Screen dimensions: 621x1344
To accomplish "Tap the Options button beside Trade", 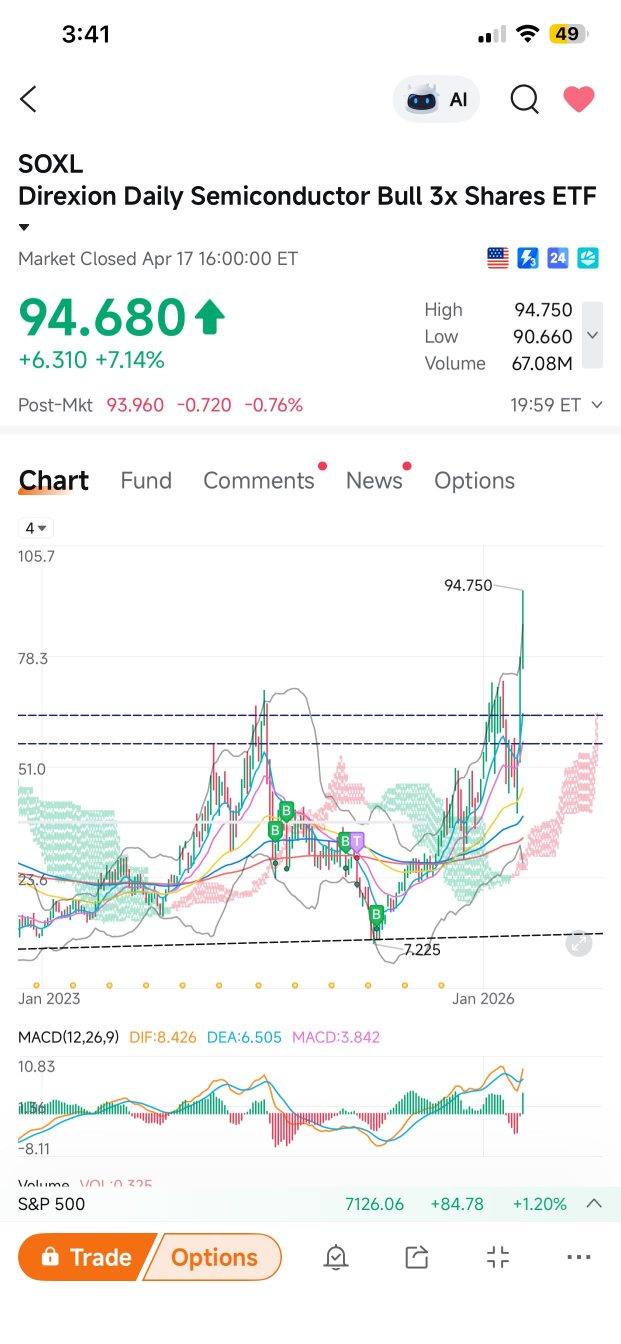I will point(214,1257).
